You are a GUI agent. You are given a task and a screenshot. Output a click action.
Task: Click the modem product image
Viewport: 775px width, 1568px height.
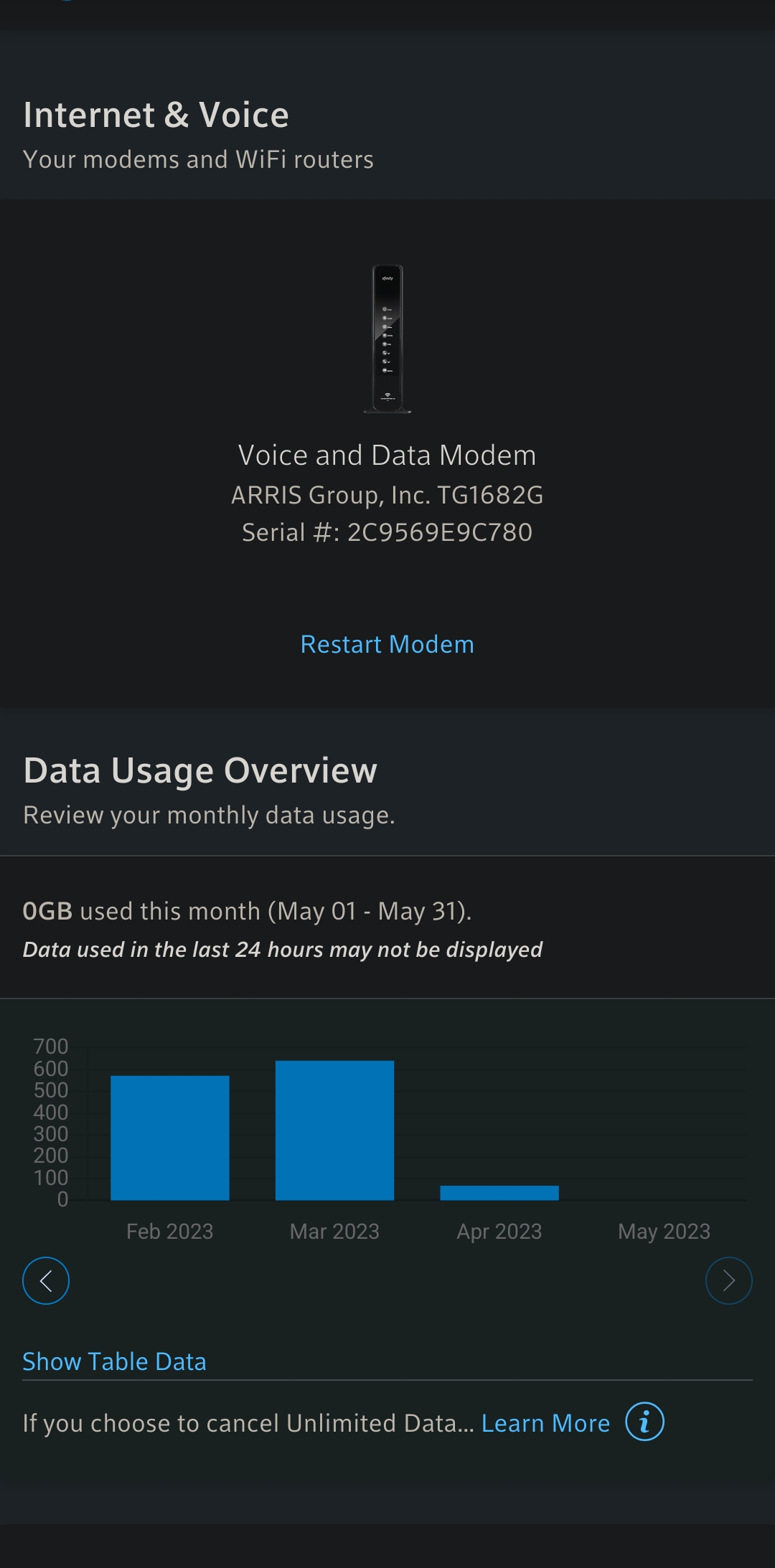pyautogui.click(x=387, y=339)
